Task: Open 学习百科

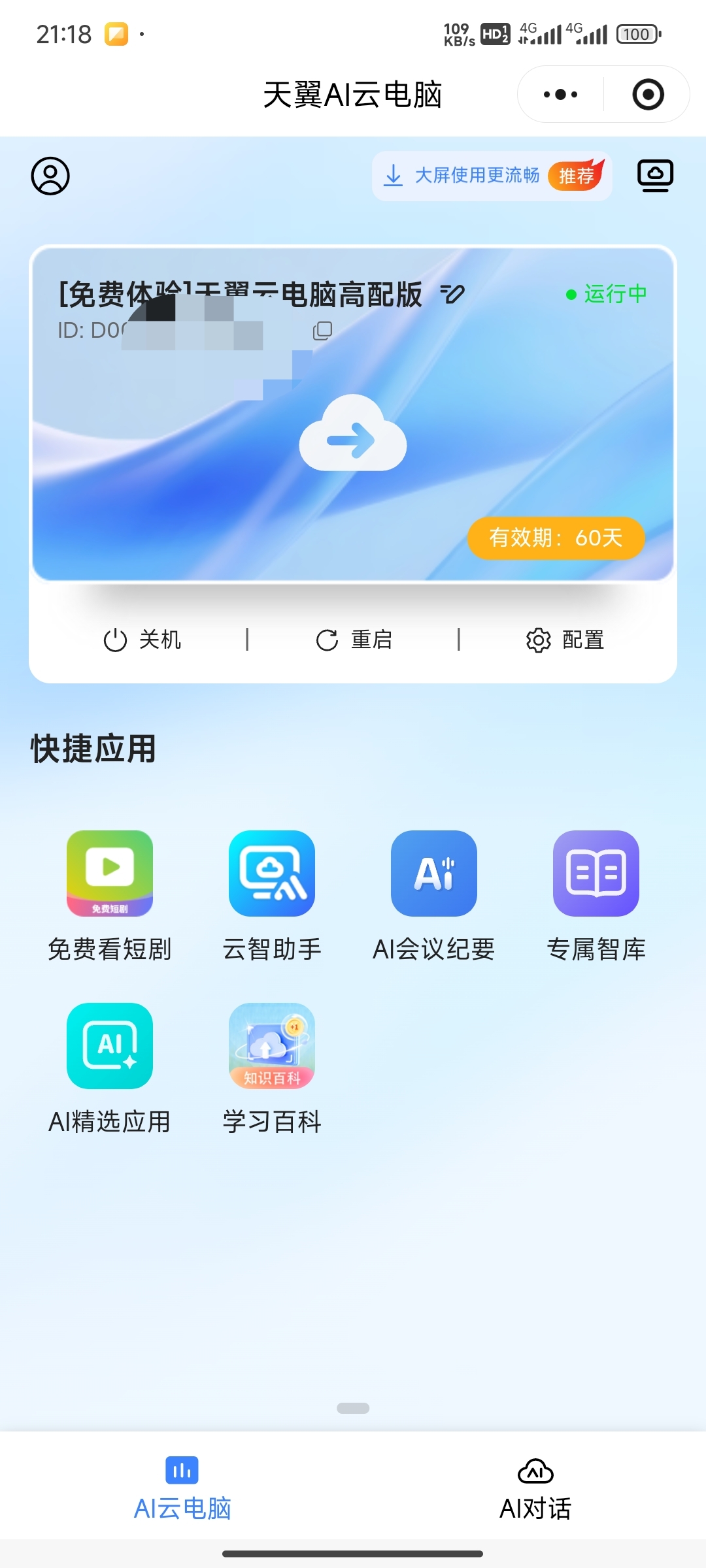Action: tap(272, 1046)
